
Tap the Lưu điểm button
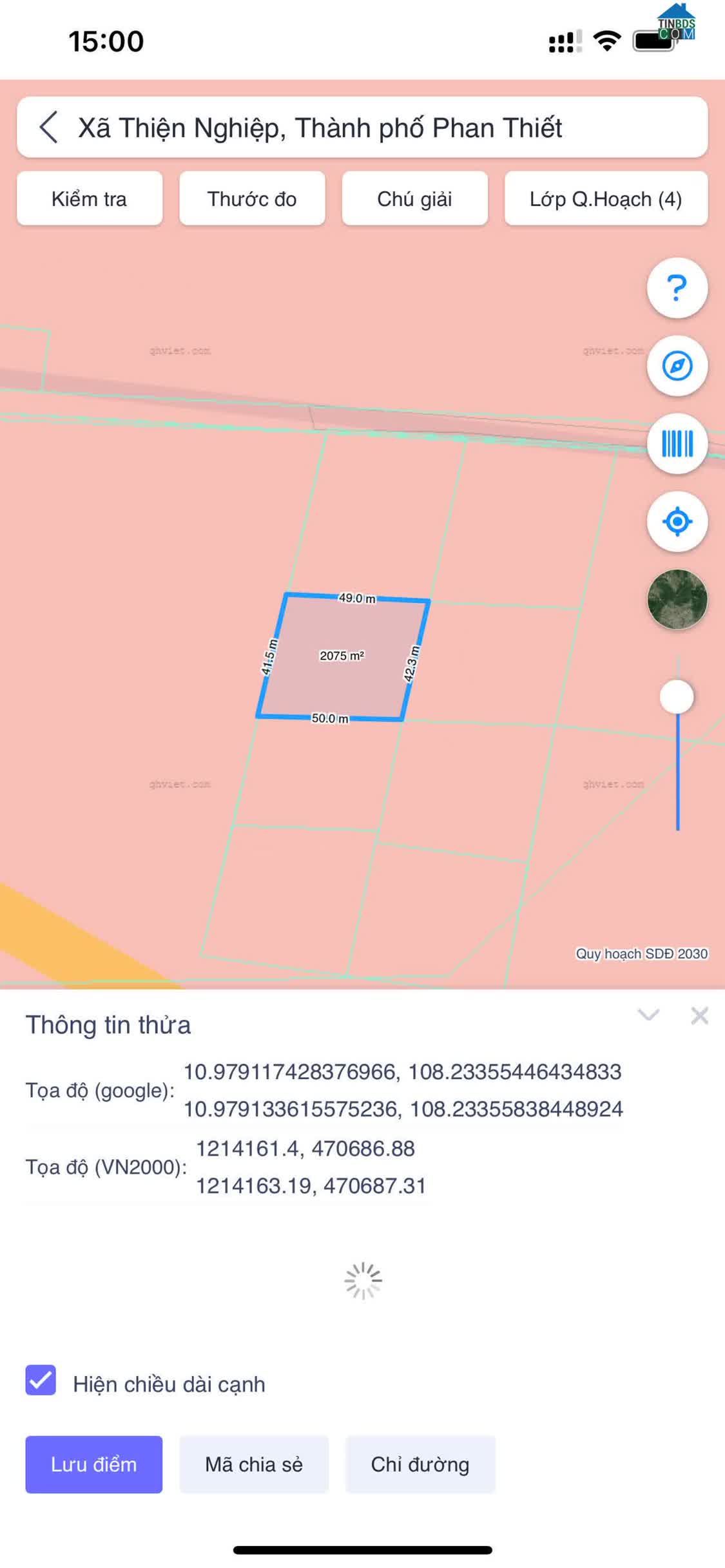tap(94, 1464)
